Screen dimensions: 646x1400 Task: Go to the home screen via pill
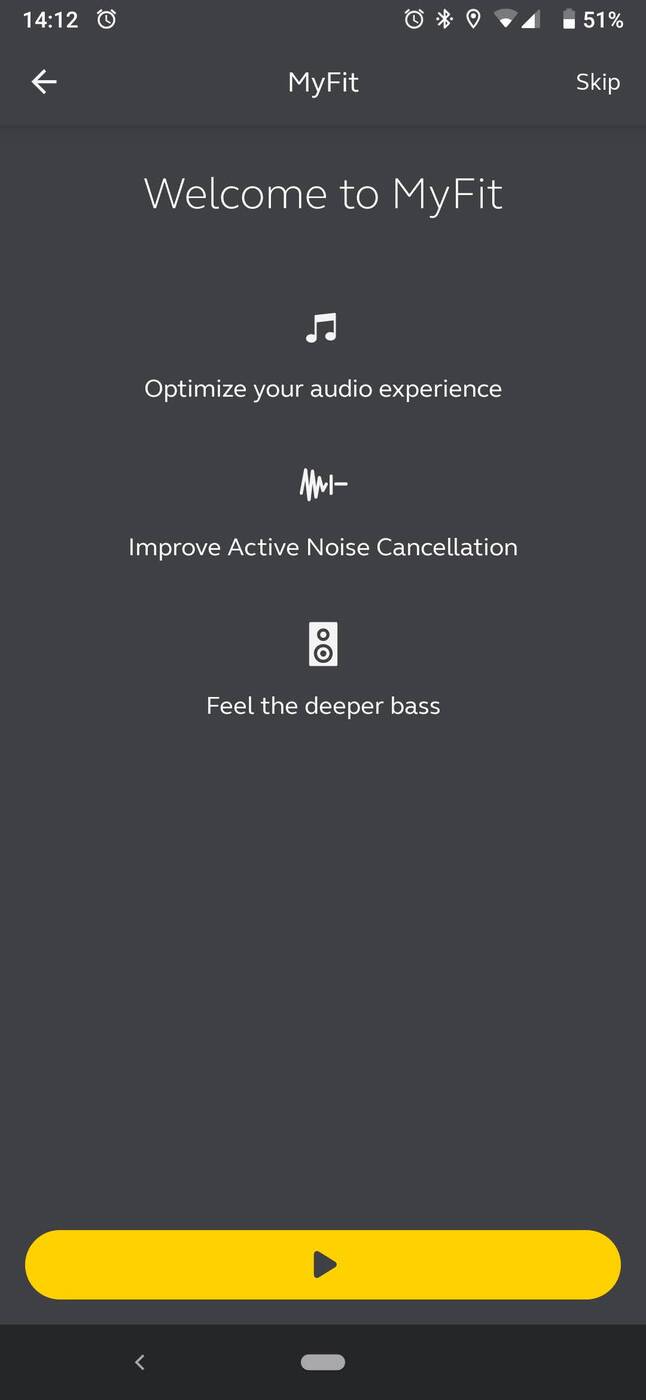pyautogui.click(x=323, y=1362)
